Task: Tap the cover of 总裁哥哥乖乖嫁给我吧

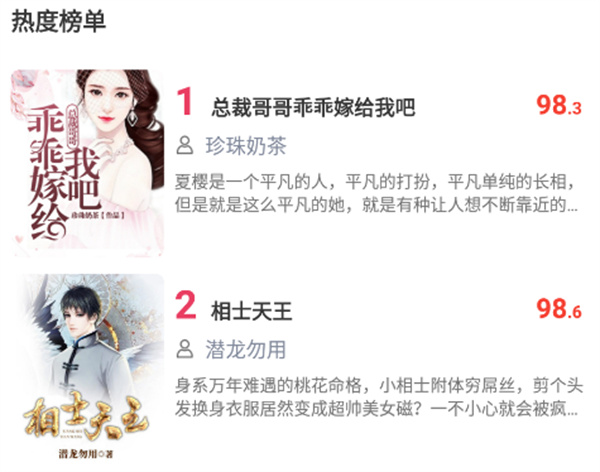Action: pos(88,163)
